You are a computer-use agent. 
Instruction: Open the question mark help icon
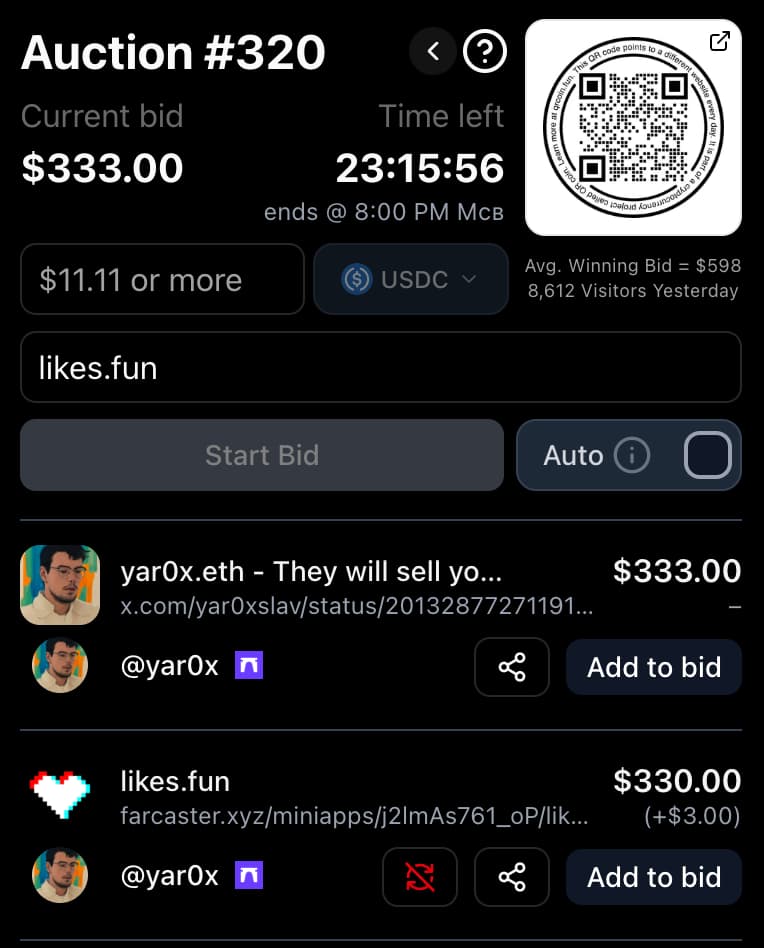pyautogui.click(x=485, y=51)
